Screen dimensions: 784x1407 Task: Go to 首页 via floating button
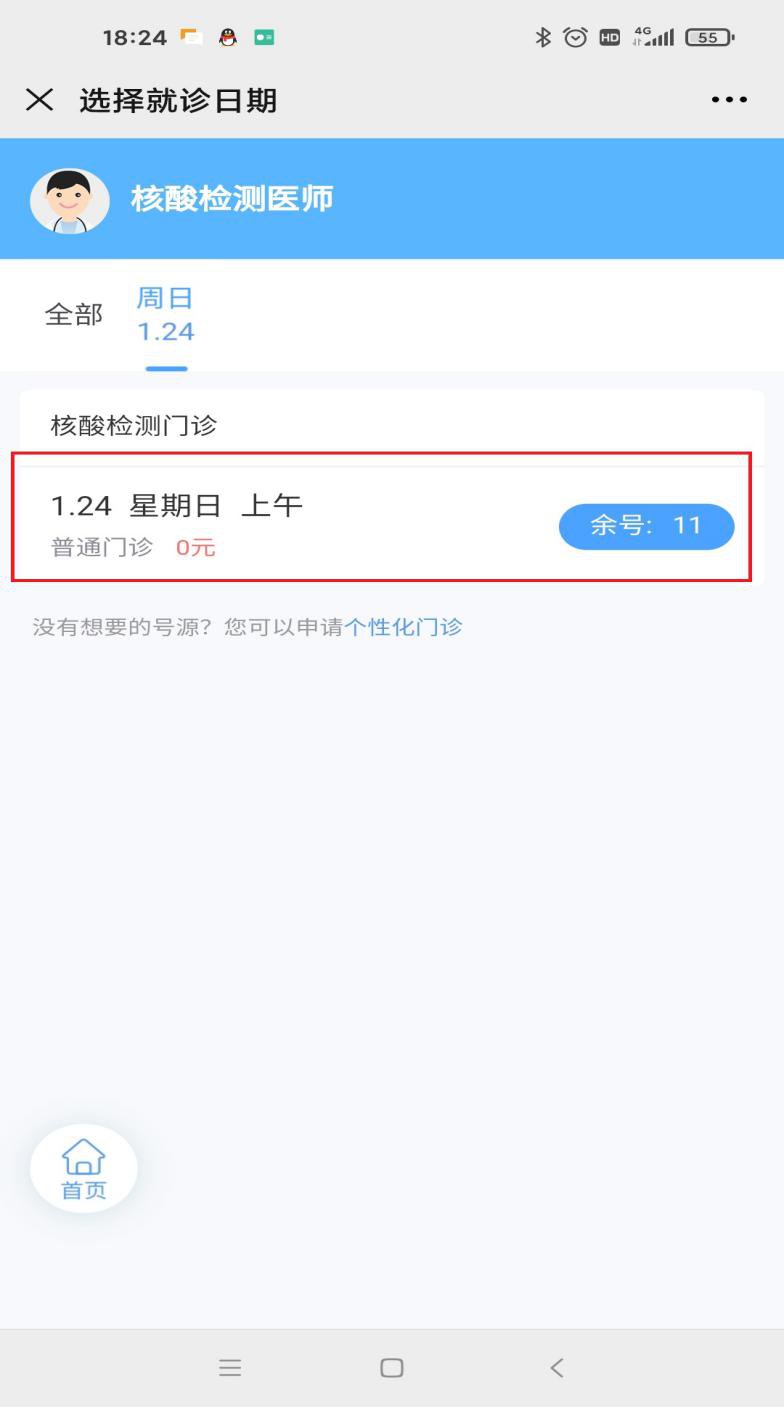coord(84,1169)
